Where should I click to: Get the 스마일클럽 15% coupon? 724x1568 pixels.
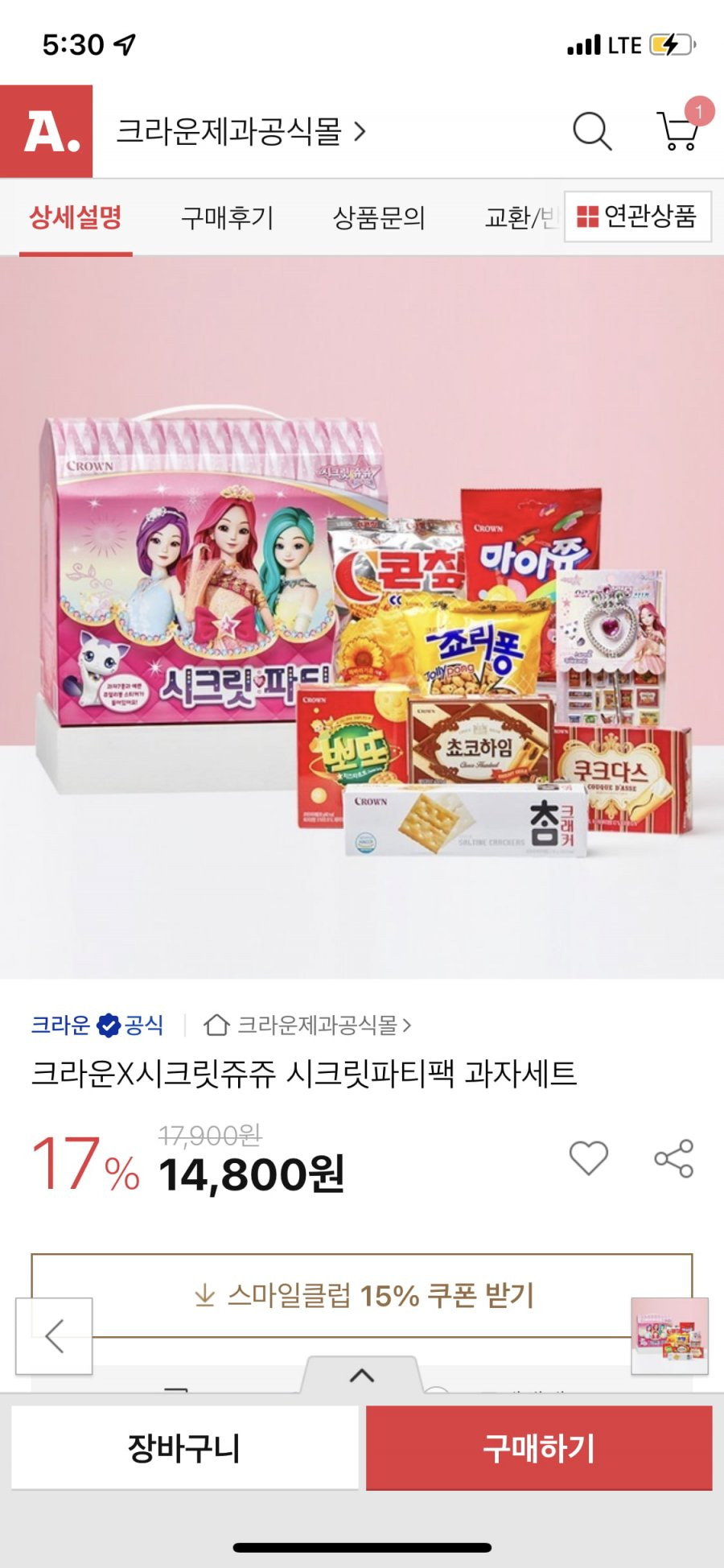click(362, 1295)
